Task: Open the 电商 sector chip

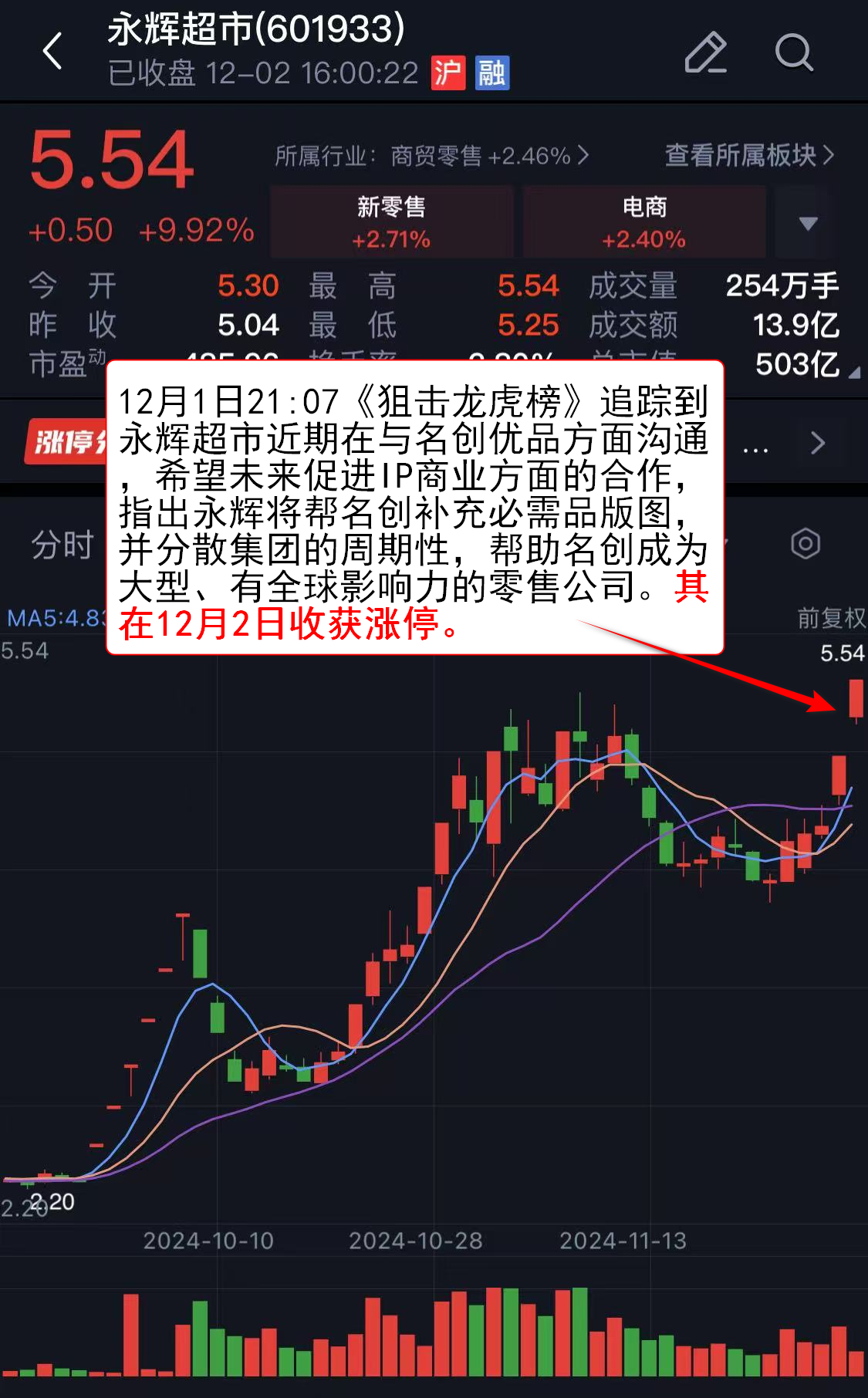Action: pyautogui.click(x=644, y=221)
